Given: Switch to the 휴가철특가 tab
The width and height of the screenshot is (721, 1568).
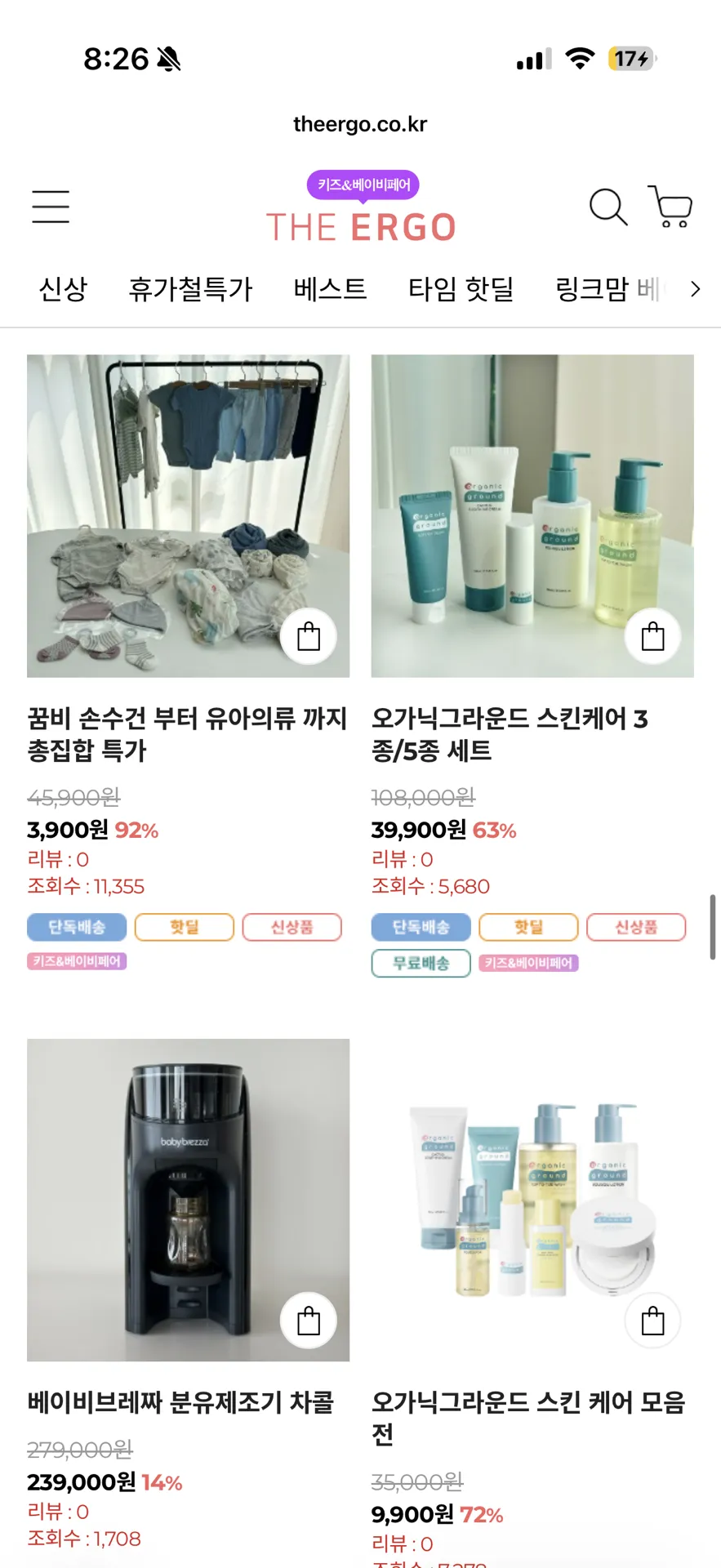Looking at the screenshot, I should [190, 288].
